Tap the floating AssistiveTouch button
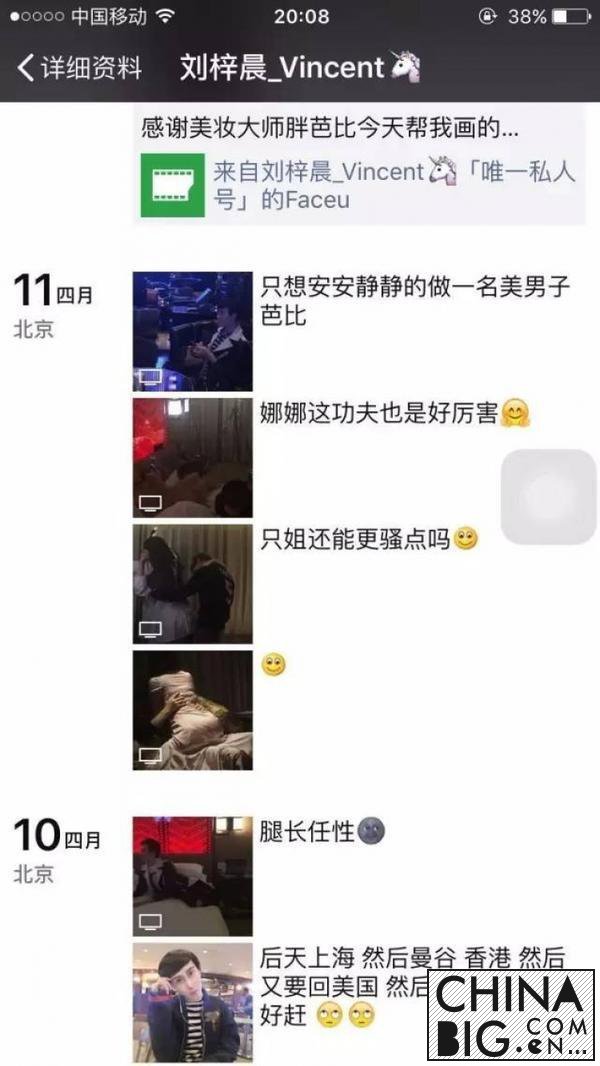Image resolution: width=600 pixels, height=1066 pixels. point(548,497)
